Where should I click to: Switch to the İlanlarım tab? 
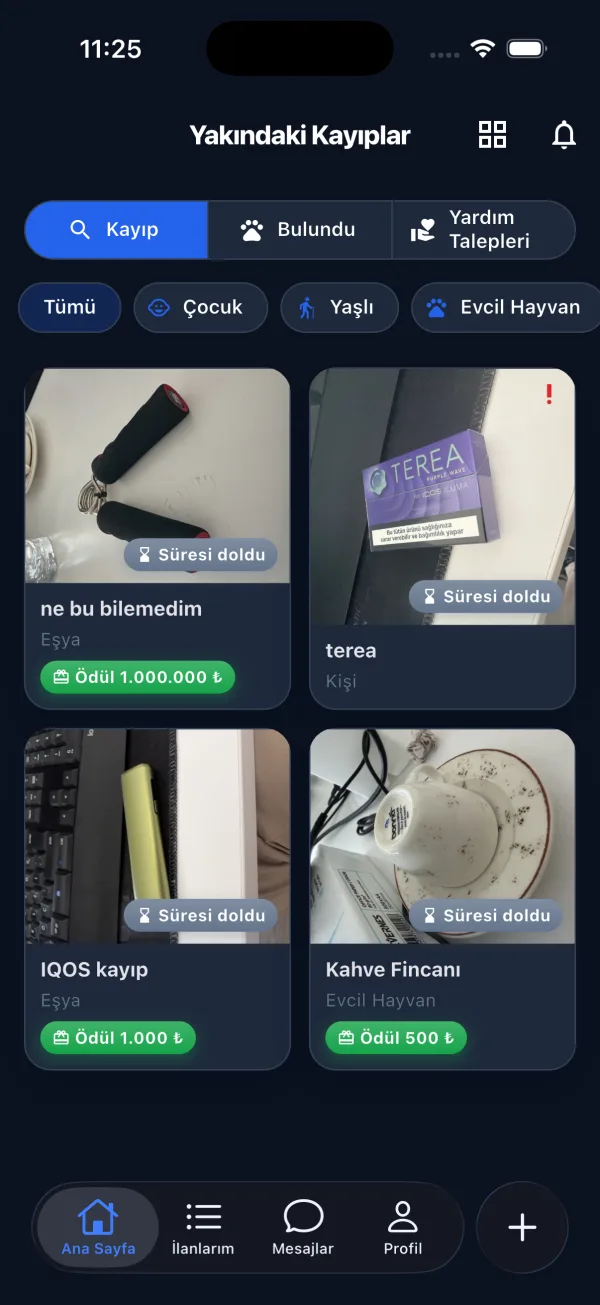203,1227
